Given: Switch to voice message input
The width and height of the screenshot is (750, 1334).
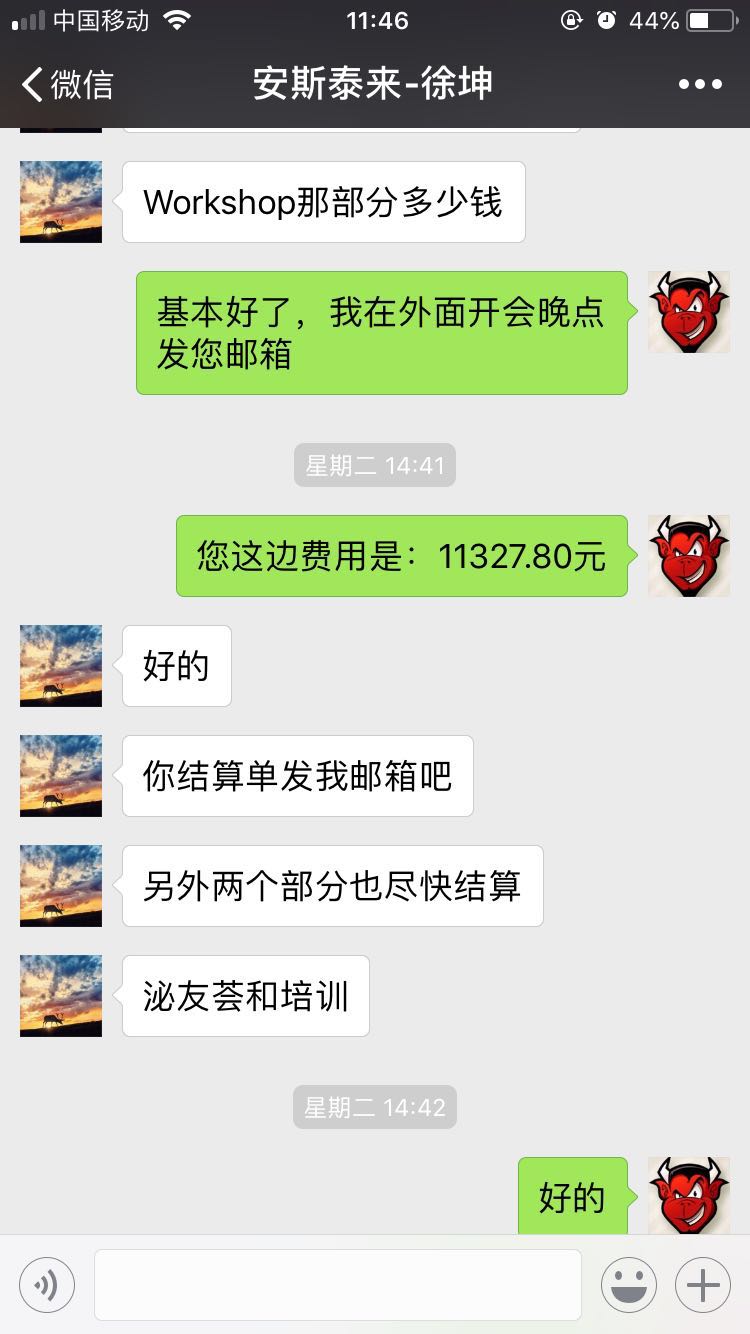Looking at the screenshot, I should tap(47, 1285).
